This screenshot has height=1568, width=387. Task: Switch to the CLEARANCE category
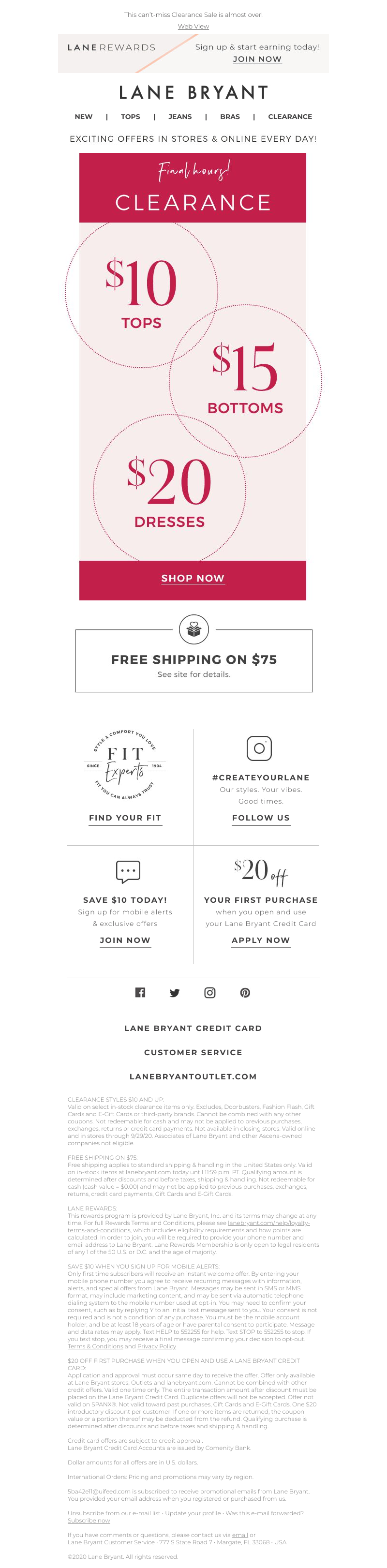[290, 116]
